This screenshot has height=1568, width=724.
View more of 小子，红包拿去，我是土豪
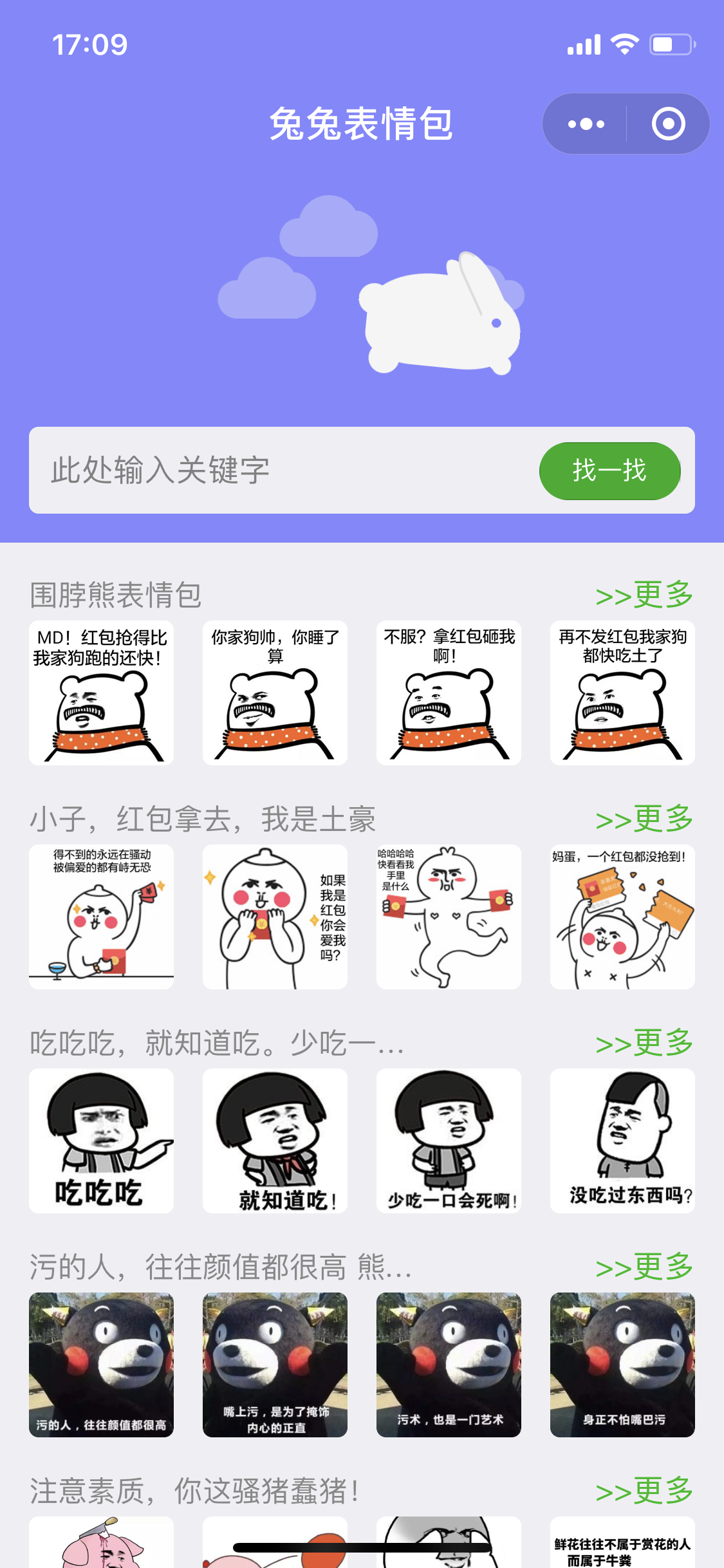644,819
